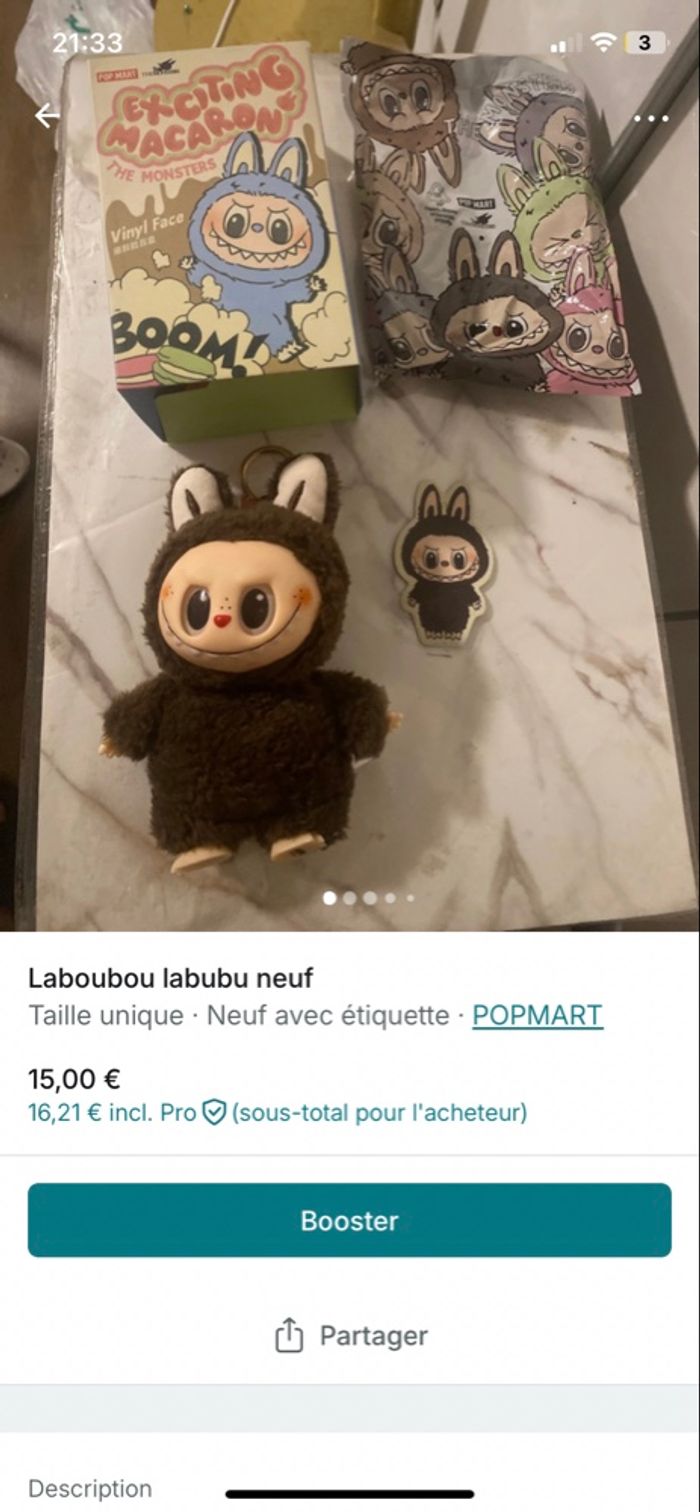This screenshot has height=1512, width=700.
Task: Open the three-dot overflow menu
Action: [651, 118]
